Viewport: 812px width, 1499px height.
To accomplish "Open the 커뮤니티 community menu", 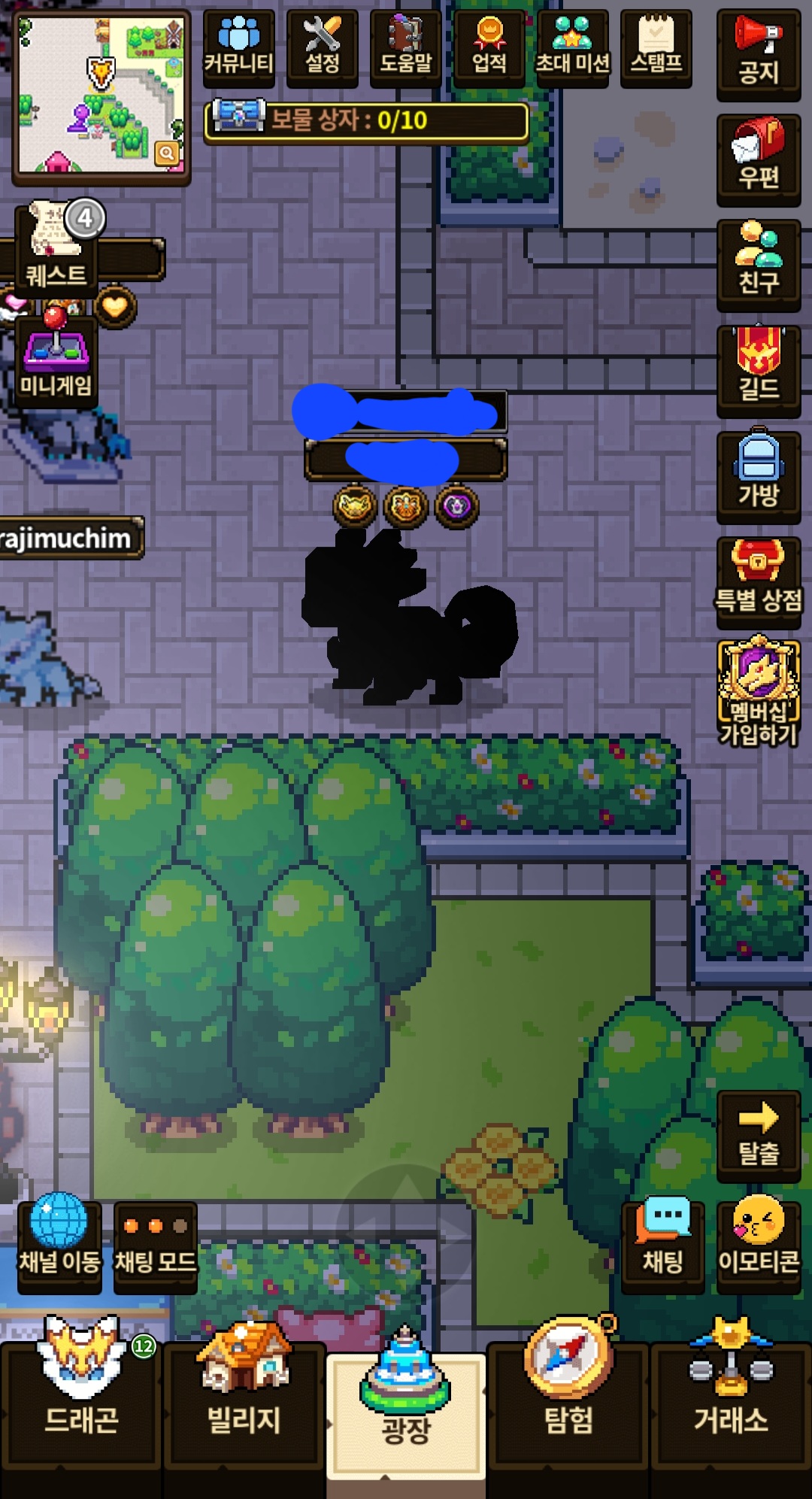I will click(x=239, y=48).
